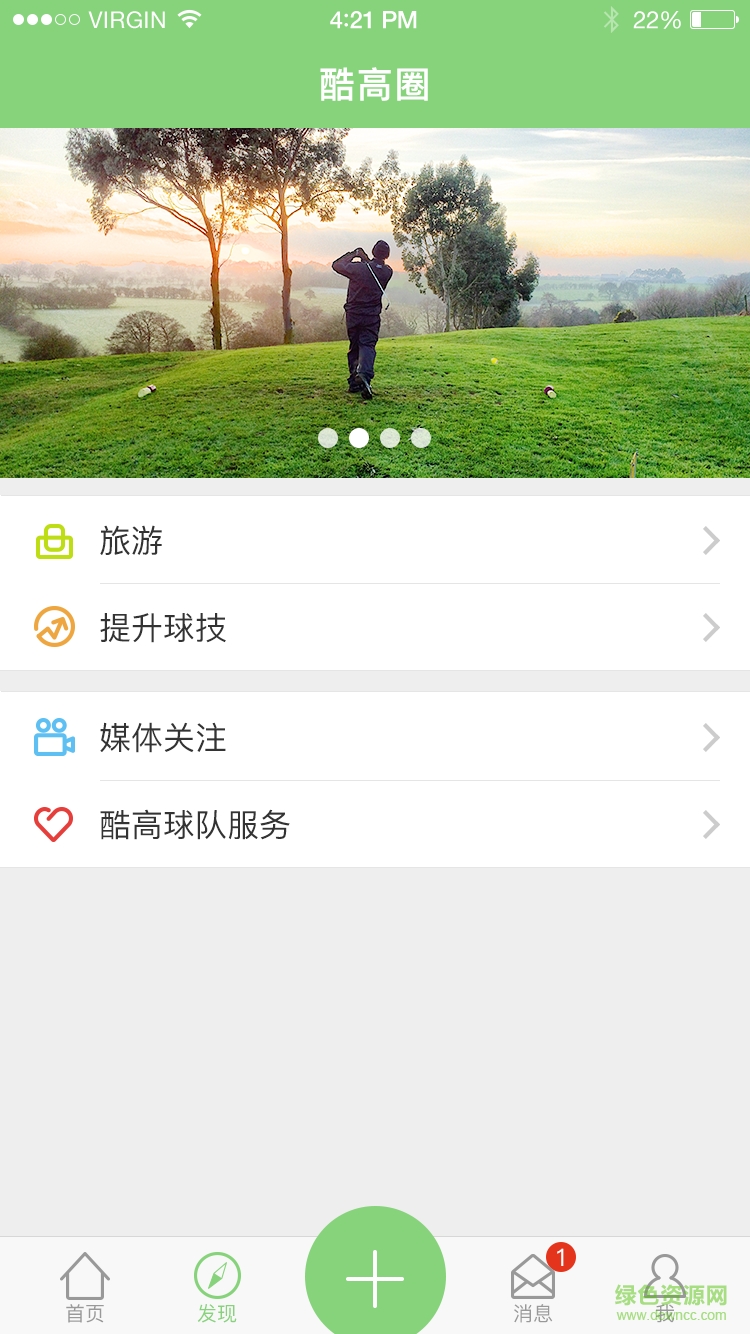Expand the 提升球技 row chevron
The image size is (750, 1334).
(710, 628)
